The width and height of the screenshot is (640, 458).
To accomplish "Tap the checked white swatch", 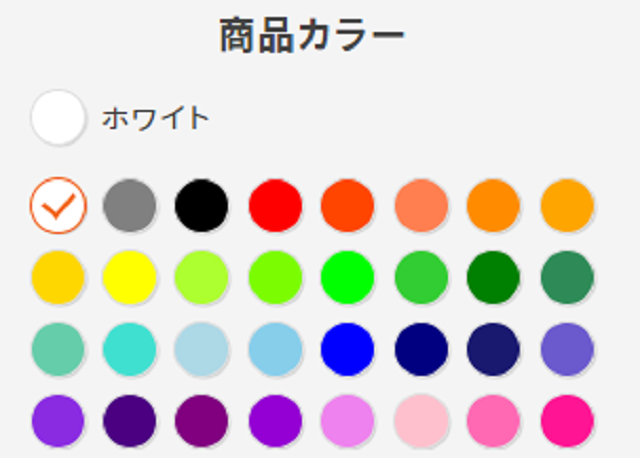I will click(57, 205).
